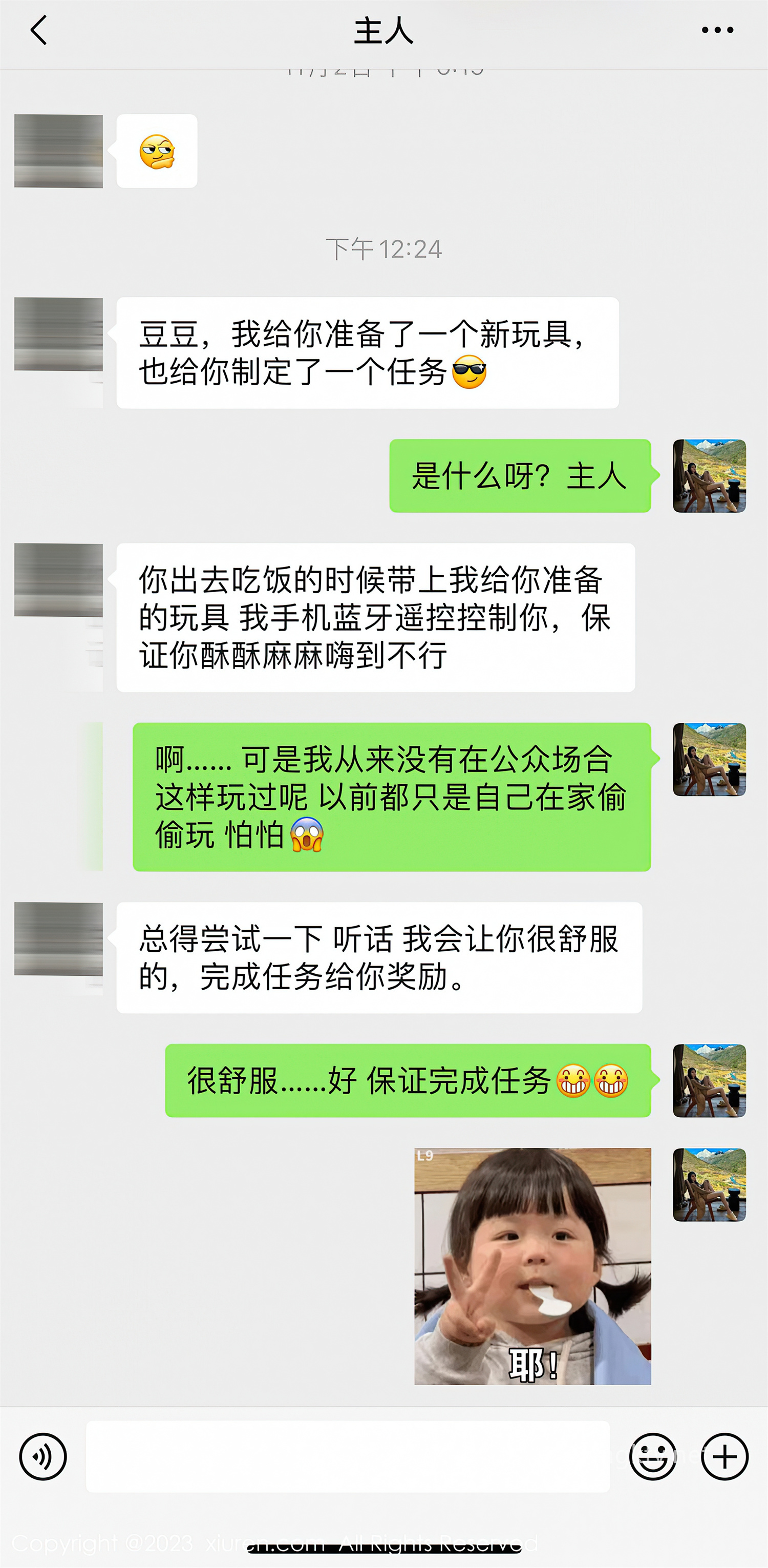768x1568 pixels.
Task: Open the chat info overflow menu
Action: click(x=717, y=30)
